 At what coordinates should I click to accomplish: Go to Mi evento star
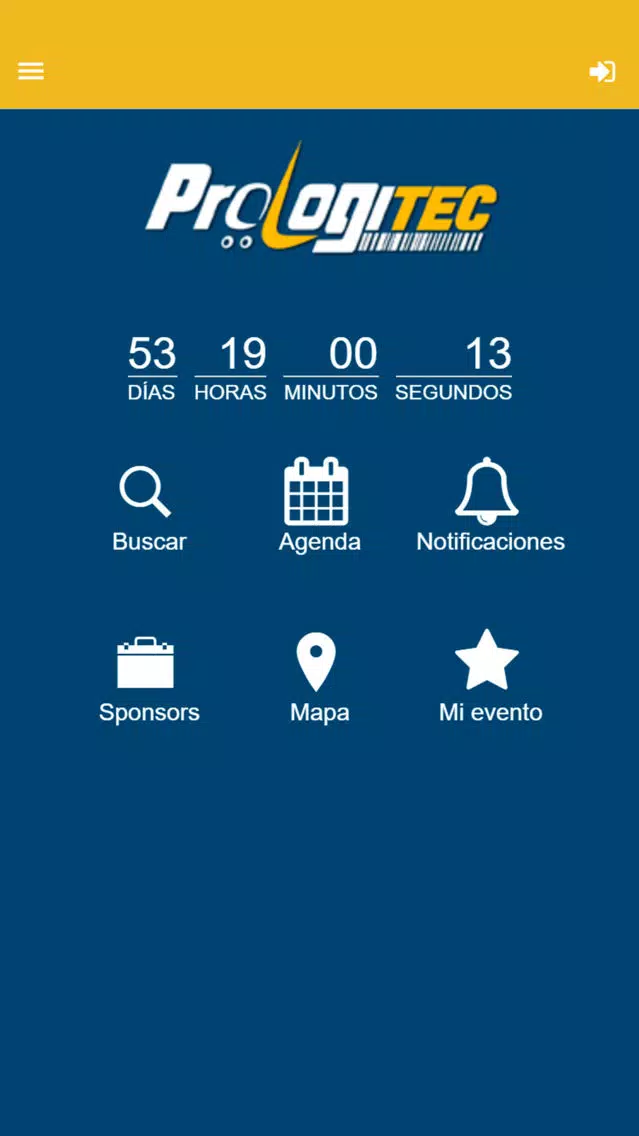point(490,677)
